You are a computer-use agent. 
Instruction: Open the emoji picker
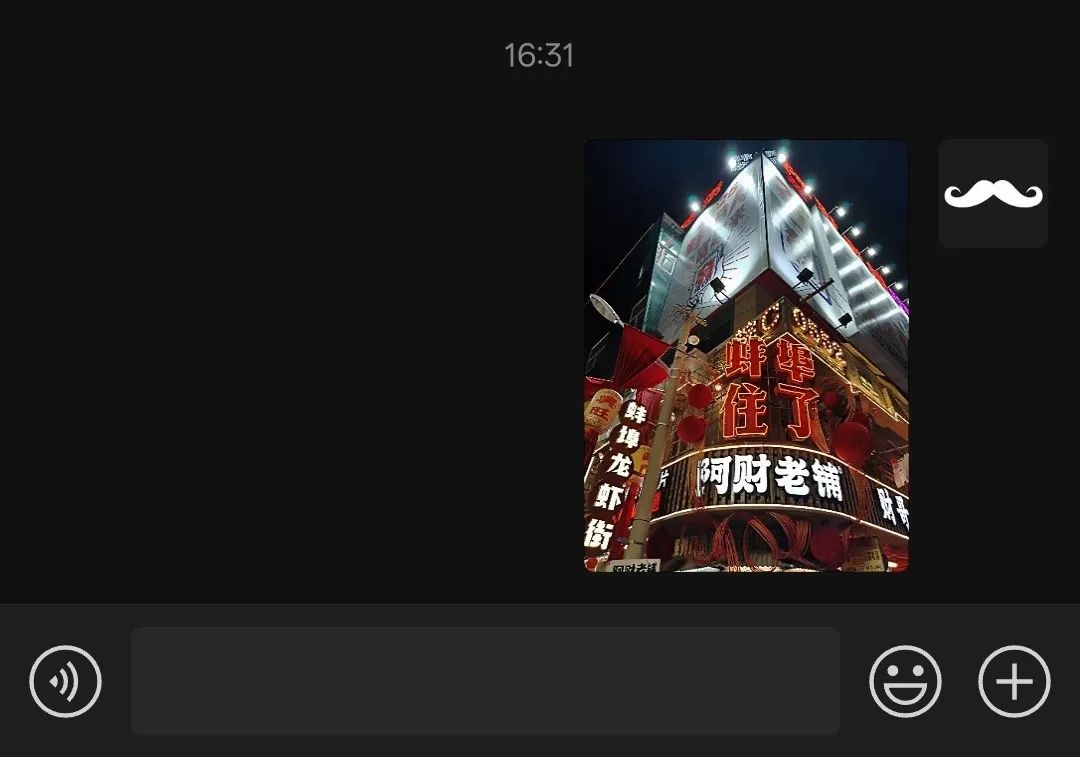click(905, 681)
